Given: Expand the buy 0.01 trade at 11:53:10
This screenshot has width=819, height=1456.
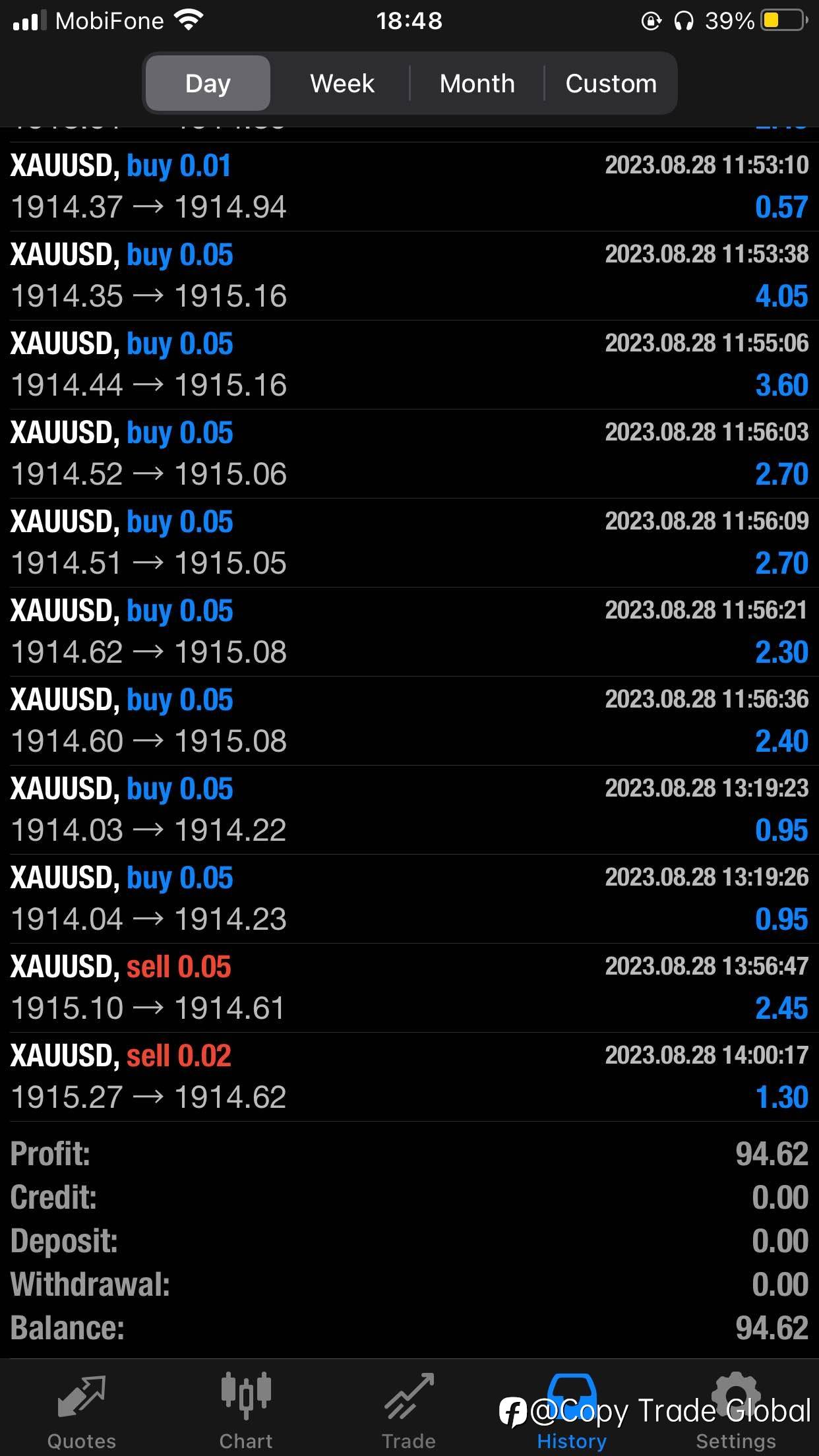Looking at the screenshot, I should pos(409,187).
